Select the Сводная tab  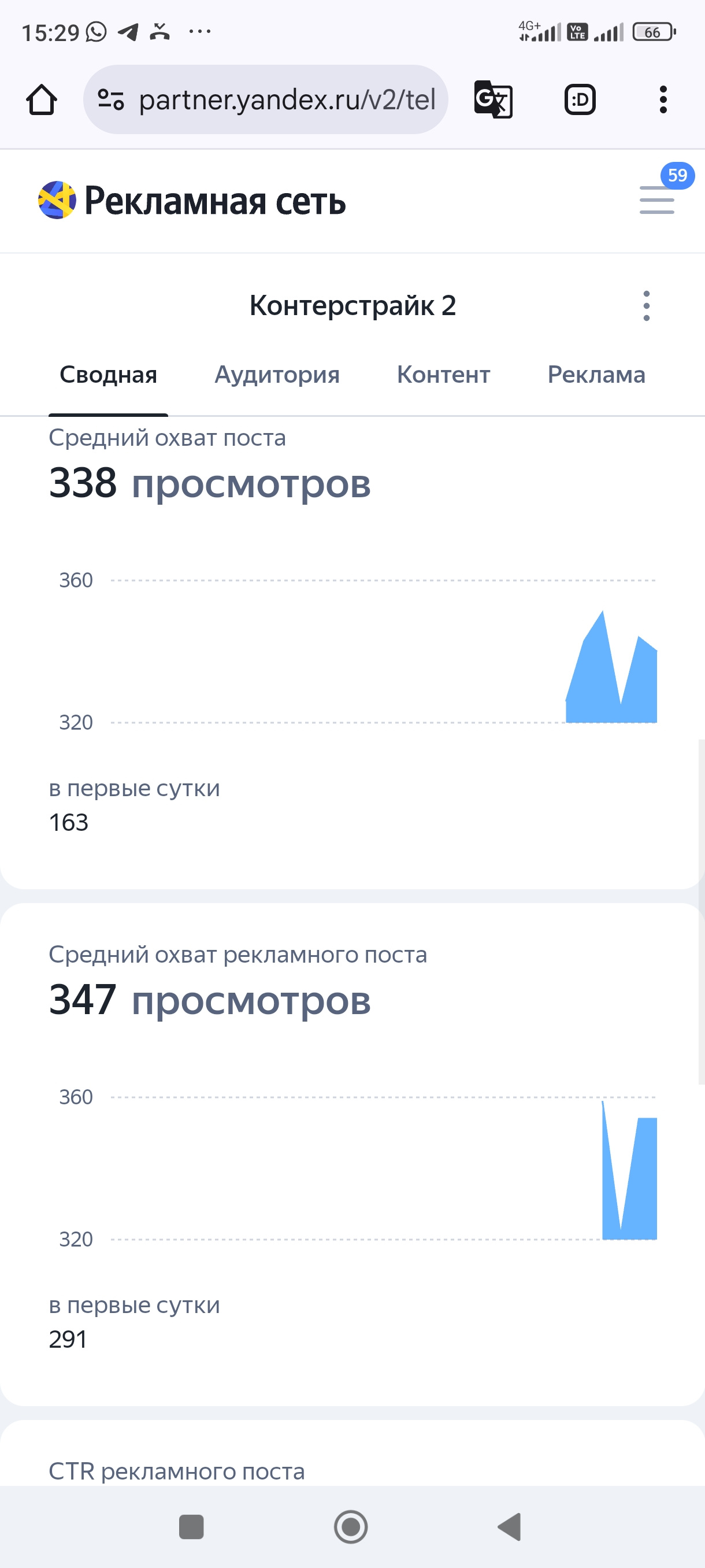pos(108,375)
